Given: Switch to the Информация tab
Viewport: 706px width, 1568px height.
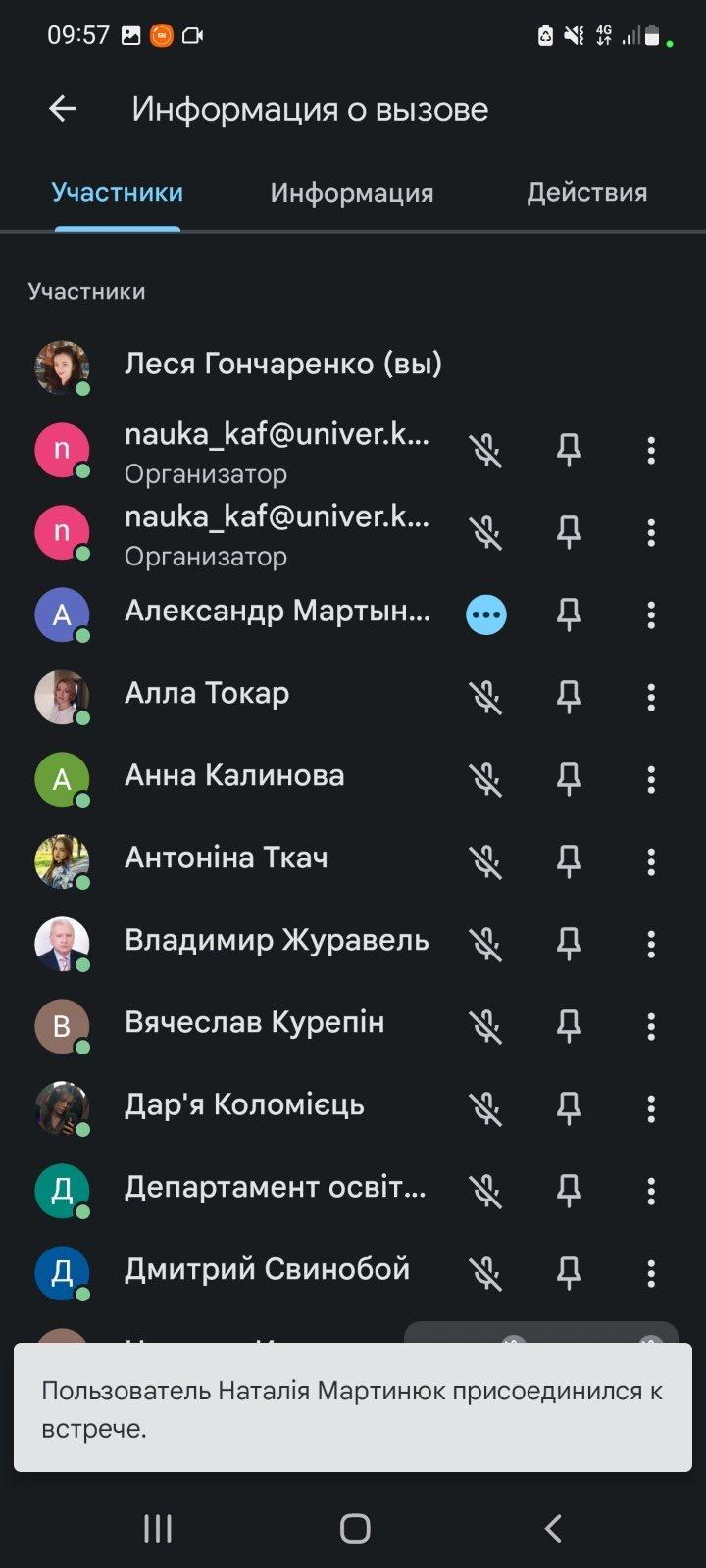Looking at the screenshot, I should click(351, 193).
